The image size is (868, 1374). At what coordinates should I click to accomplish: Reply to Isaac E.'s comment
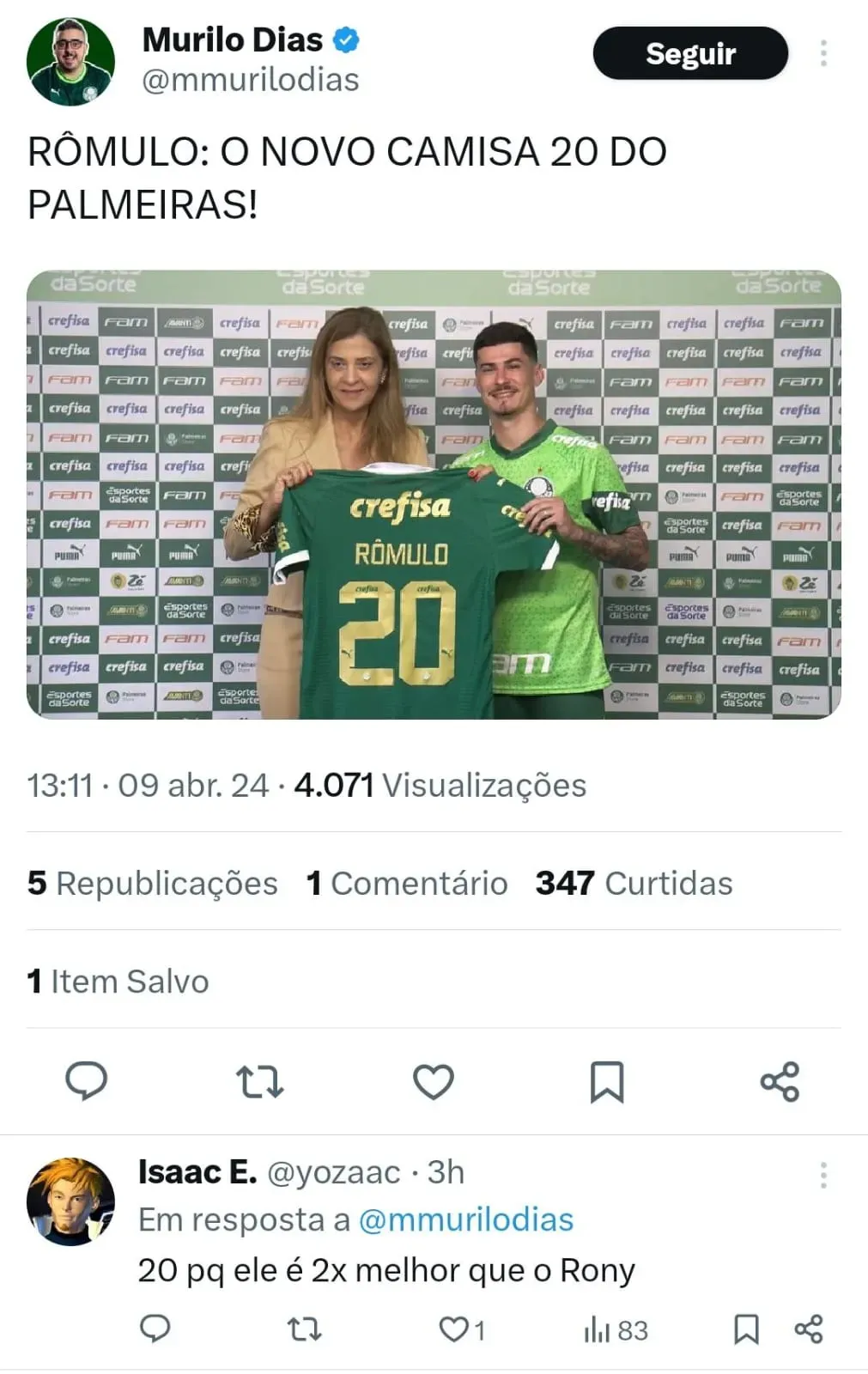click(x=155, y=1329)
